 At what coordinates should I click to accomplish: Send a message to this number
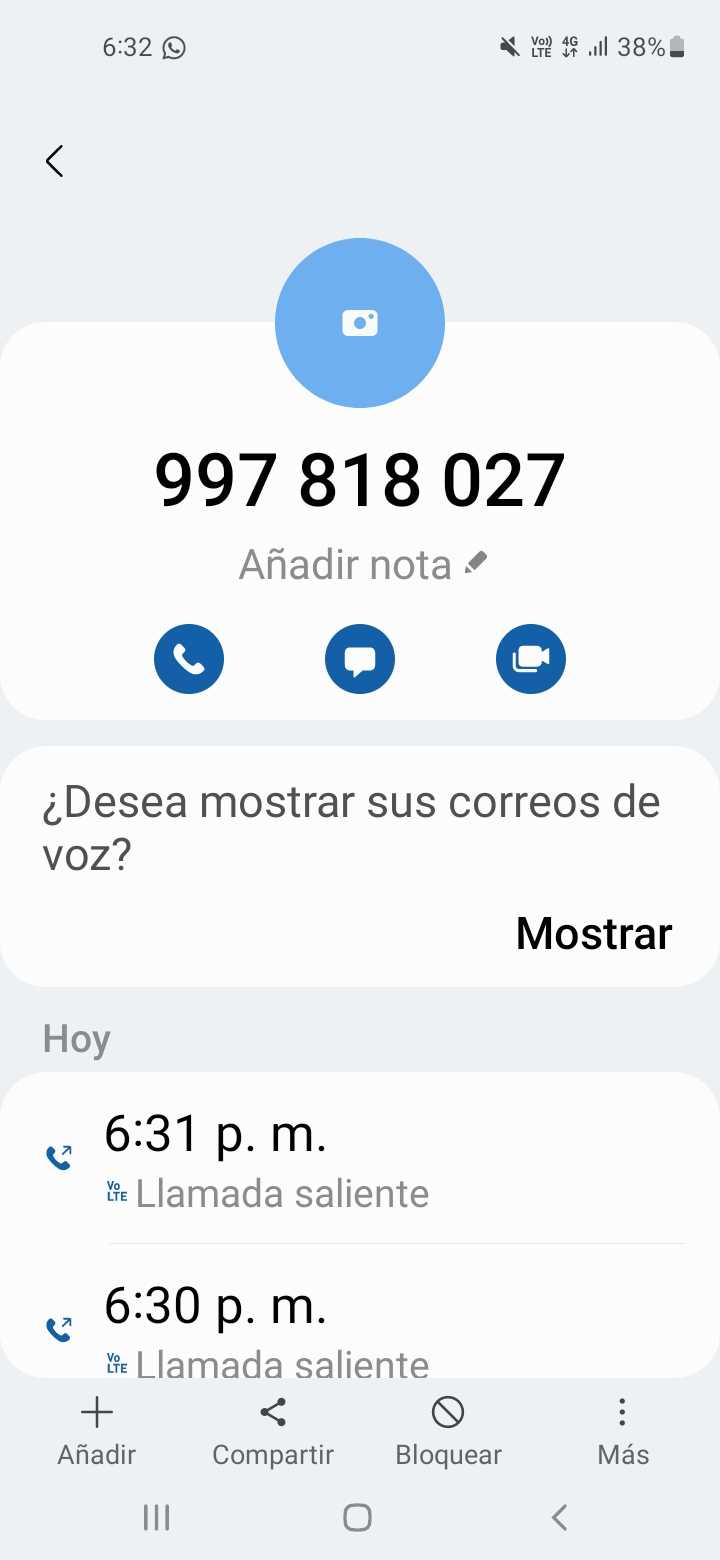[x=360, y=659]
